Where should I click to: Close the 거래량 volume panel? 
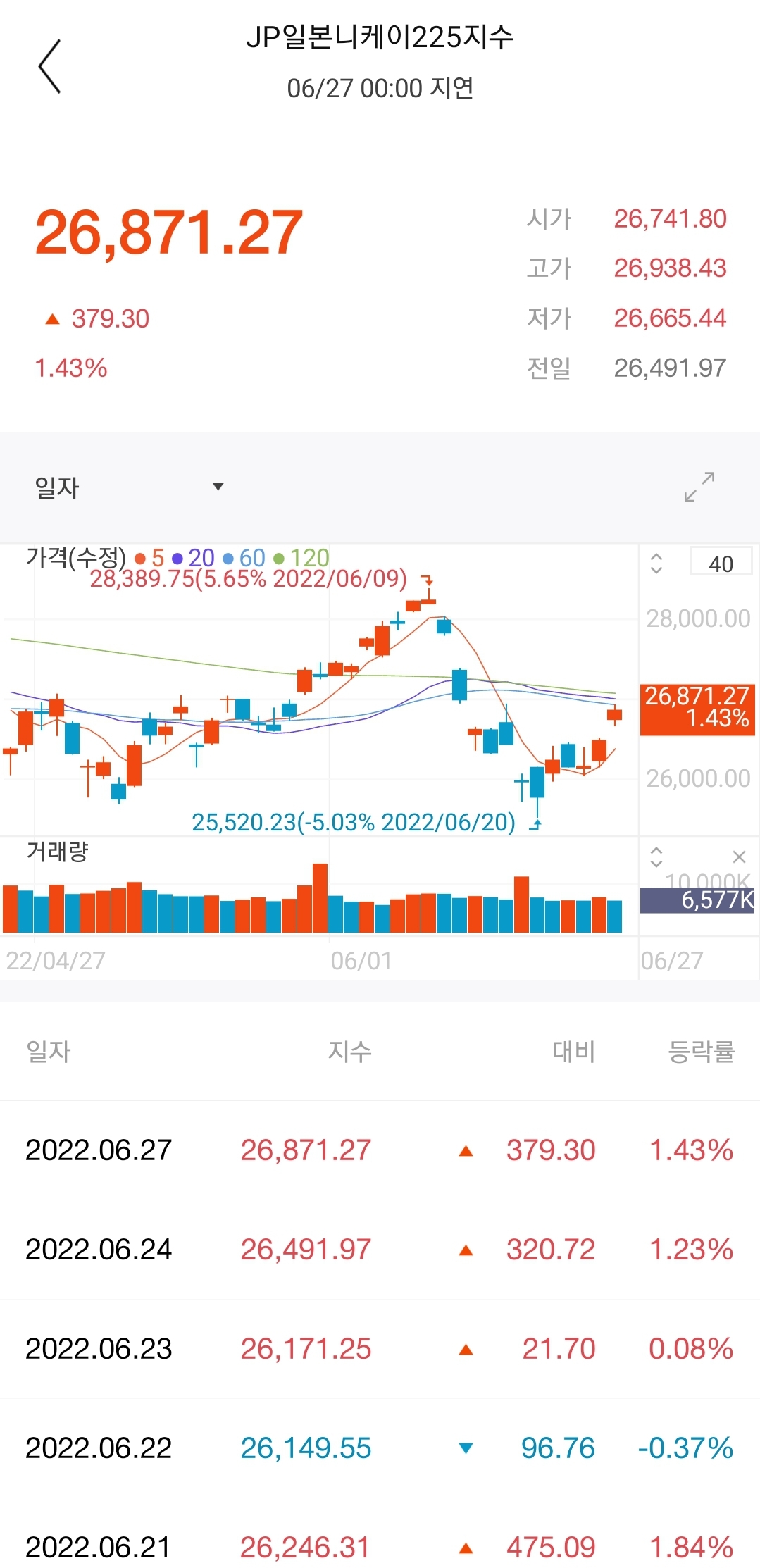(739, 857)
